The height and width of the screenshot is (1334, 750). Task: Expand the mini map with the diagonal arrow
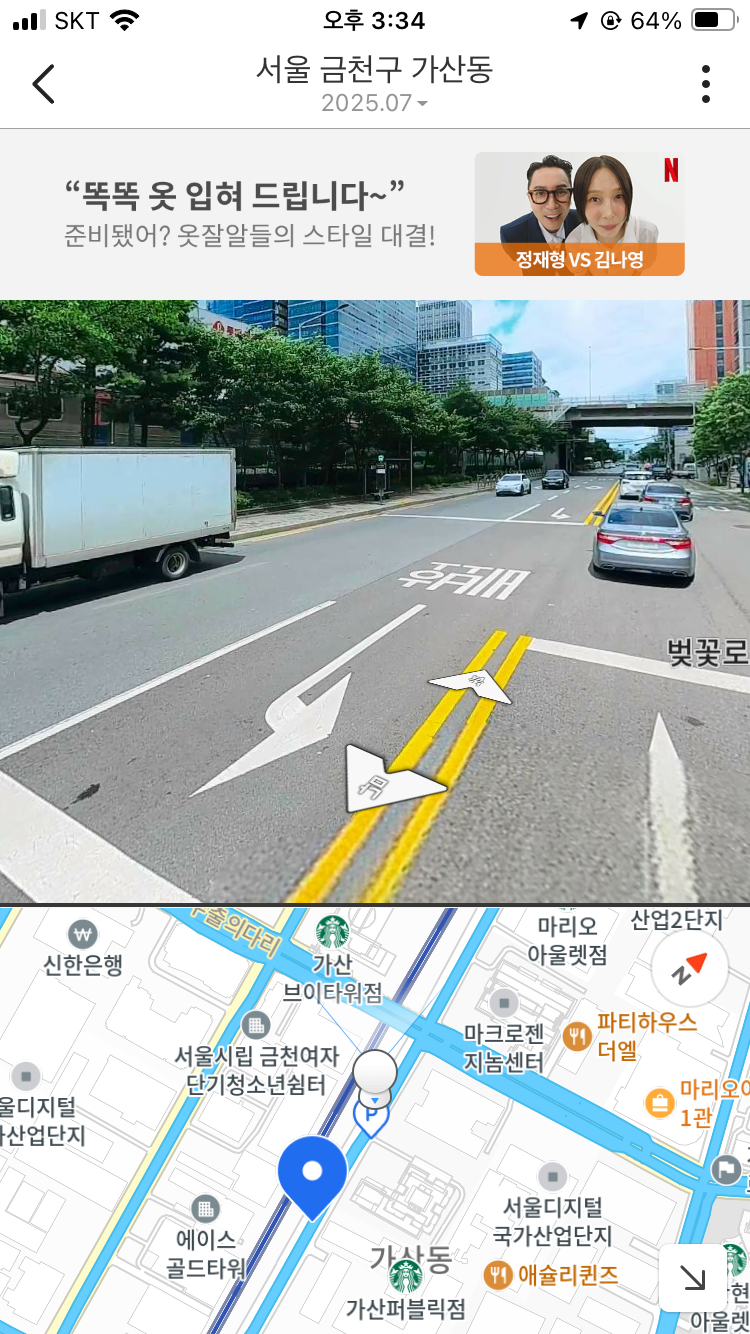click(x=691, y=1277)
